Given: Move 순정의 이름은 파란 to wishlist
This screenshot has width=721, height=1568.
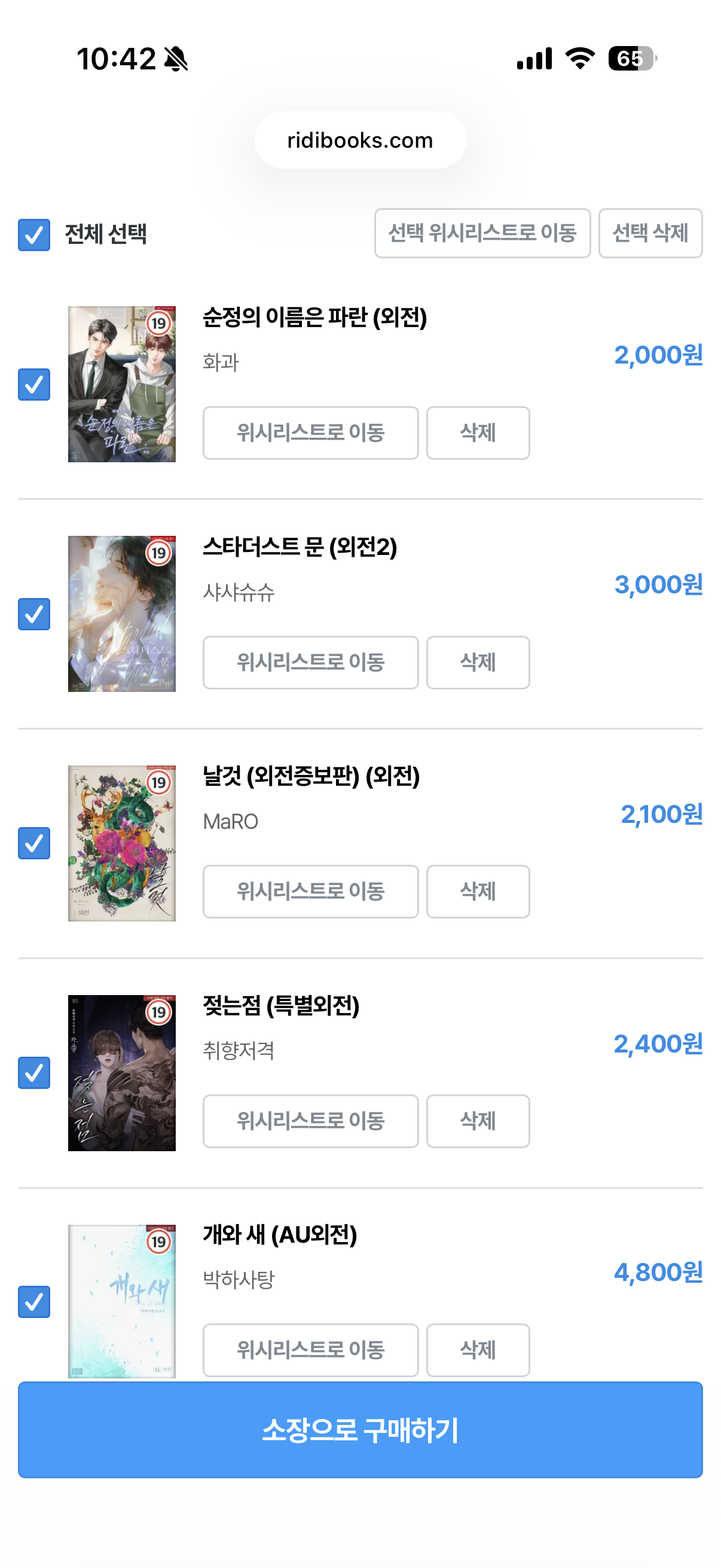Looking at the screenshot, I should (310, 433).
